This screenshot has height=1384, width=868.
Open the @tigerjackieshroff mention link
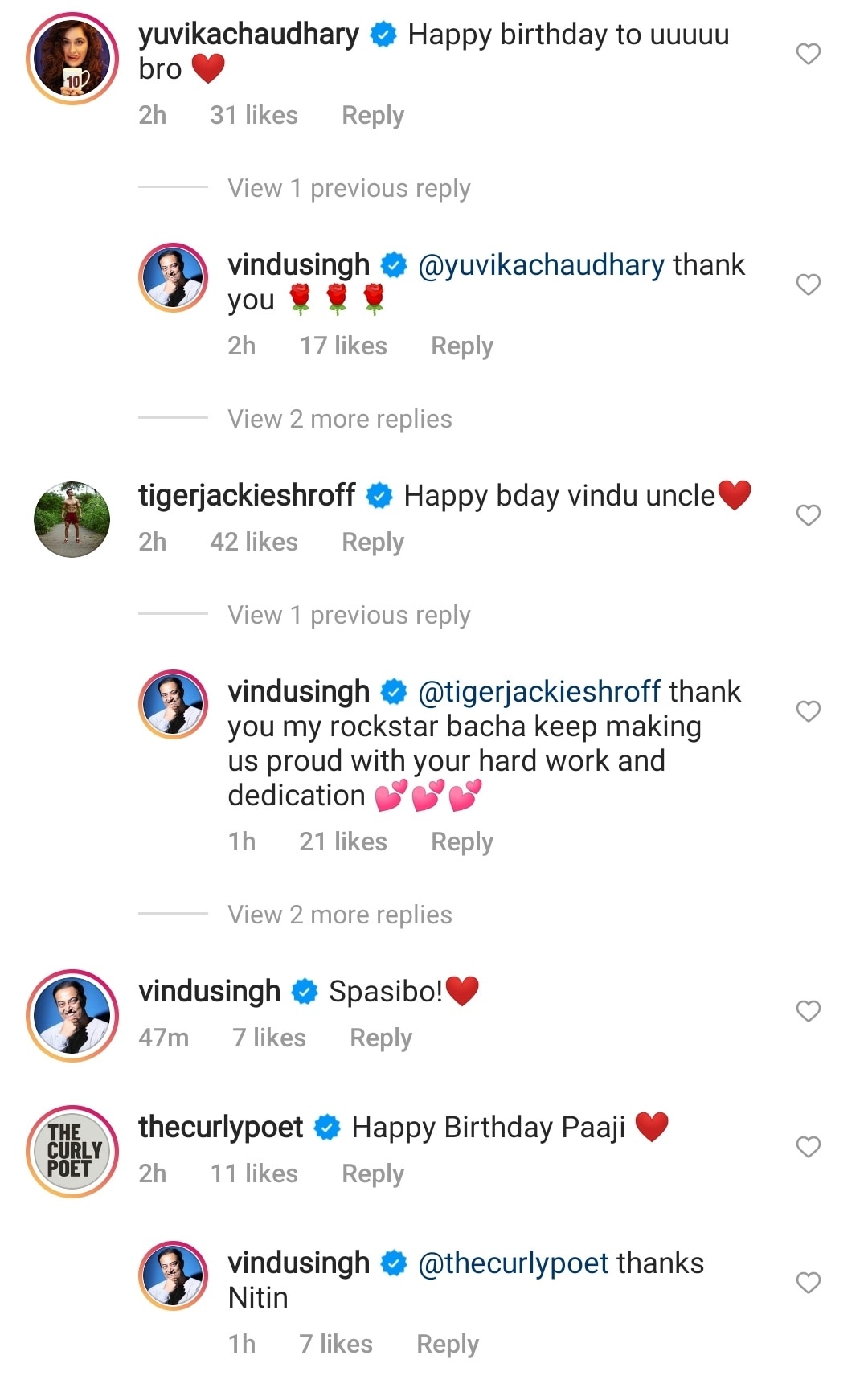539,692
